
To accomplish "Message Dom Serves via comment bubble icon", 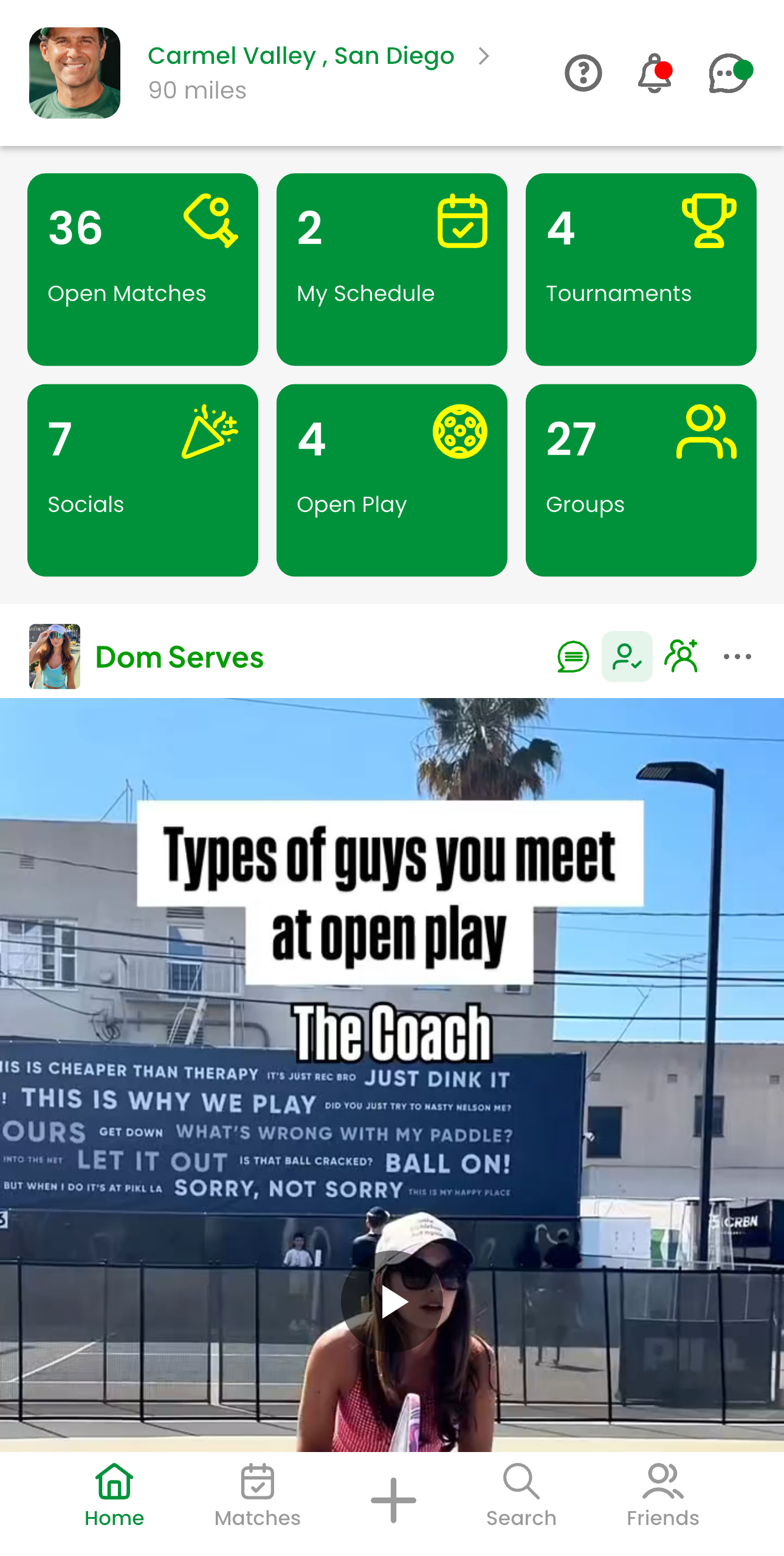I will click(x=573, y=657).
